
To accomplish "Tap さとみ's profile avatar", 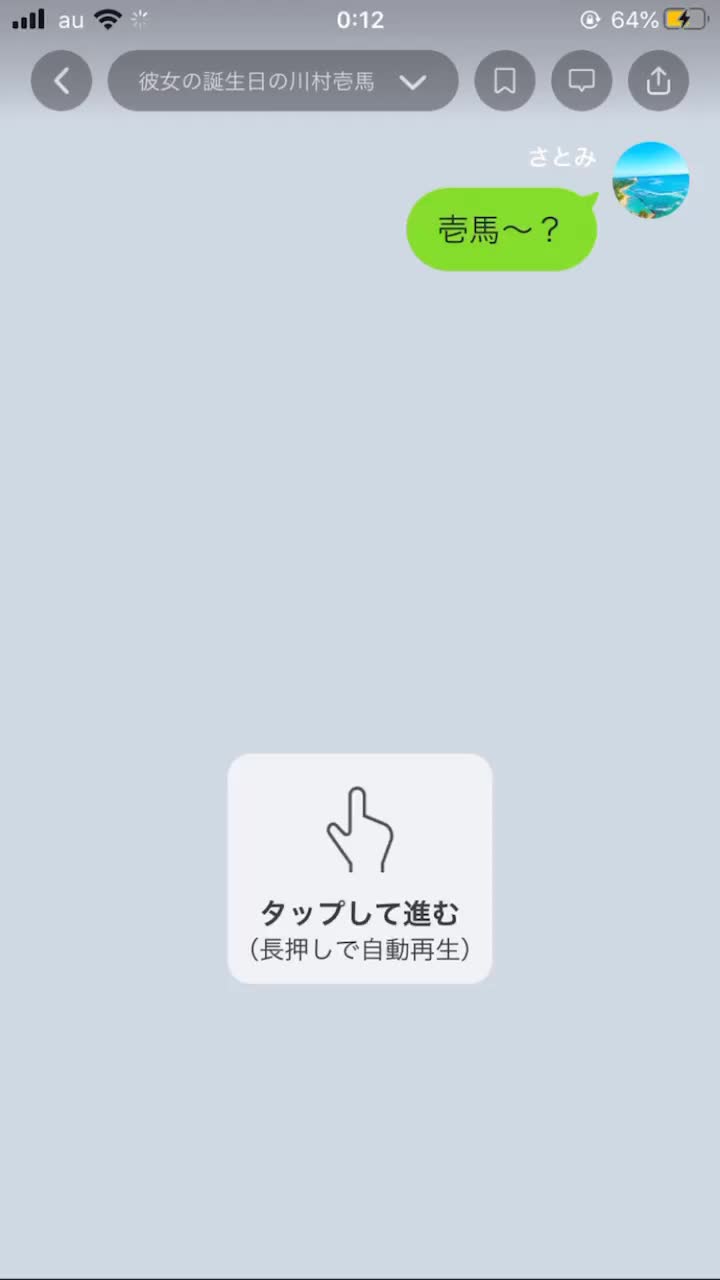I will click(651, 180).
